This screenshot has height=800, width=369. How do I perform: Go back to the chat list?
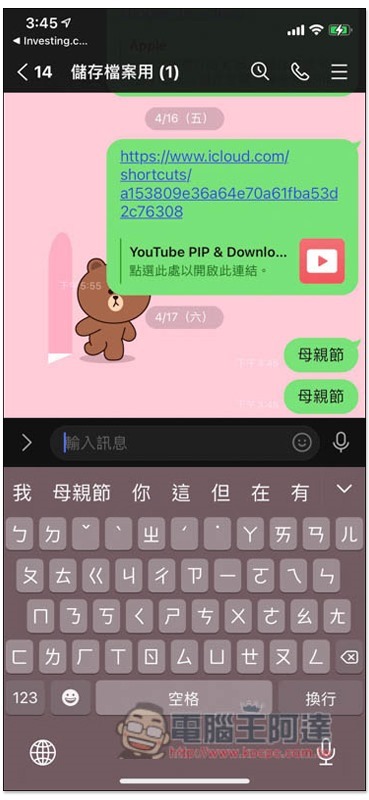point(34,72)
